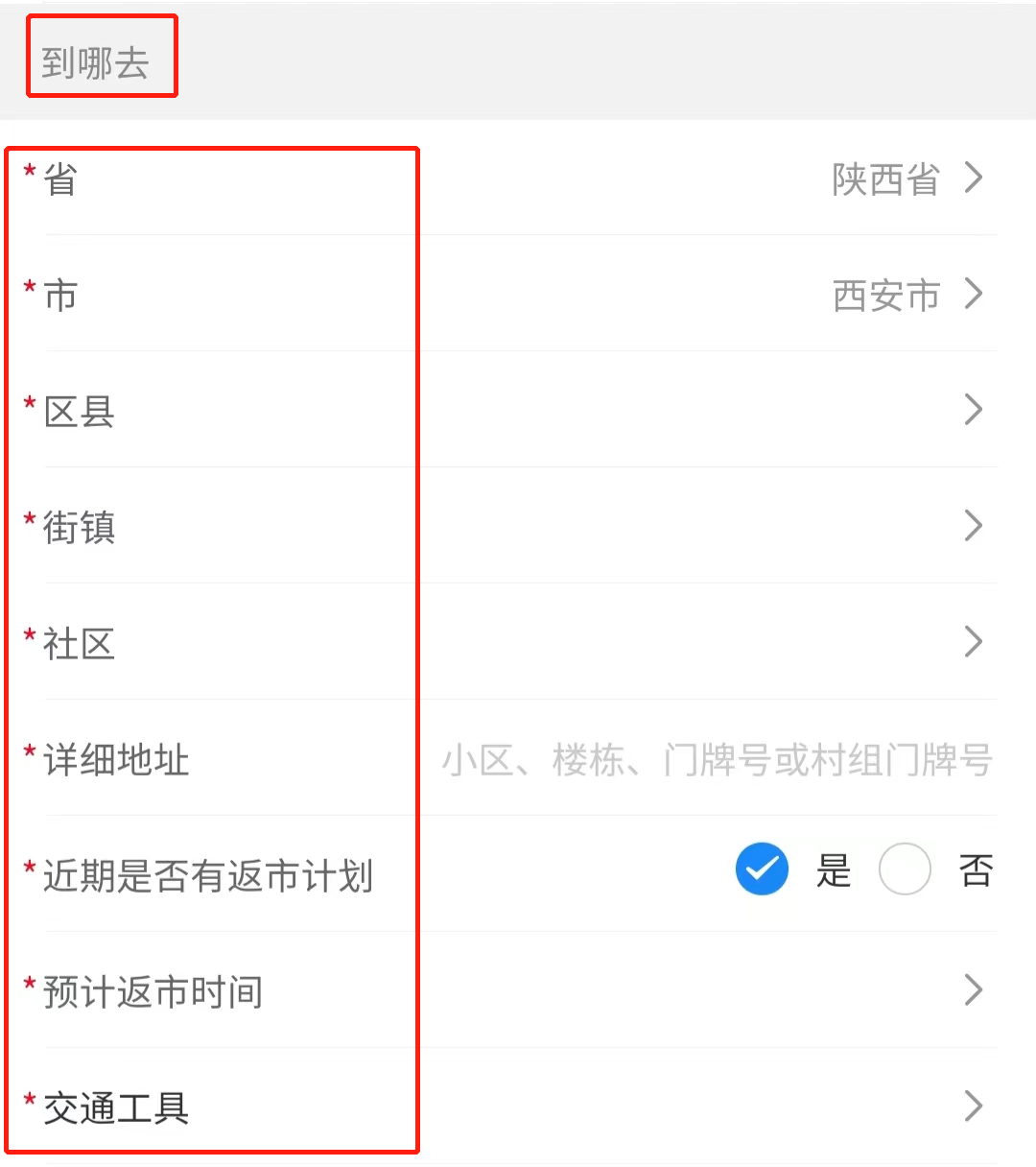Viewport: 1036px width, 1167px height.
Task: Select 是 for 近期是否有返市计划
Action: (x=762, y=869)
